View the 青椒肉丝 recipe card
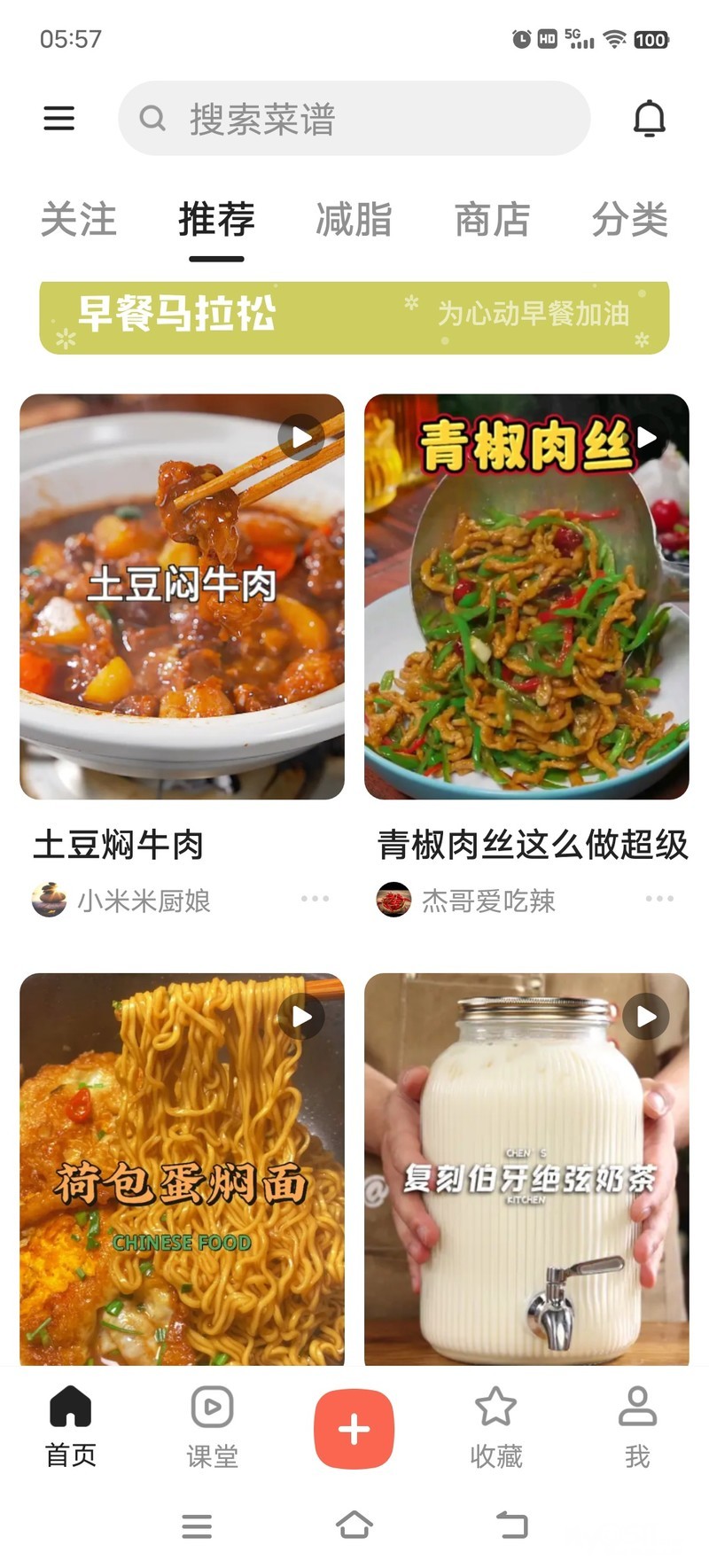The image size is (709, 1568). click(x=526, y=597)
